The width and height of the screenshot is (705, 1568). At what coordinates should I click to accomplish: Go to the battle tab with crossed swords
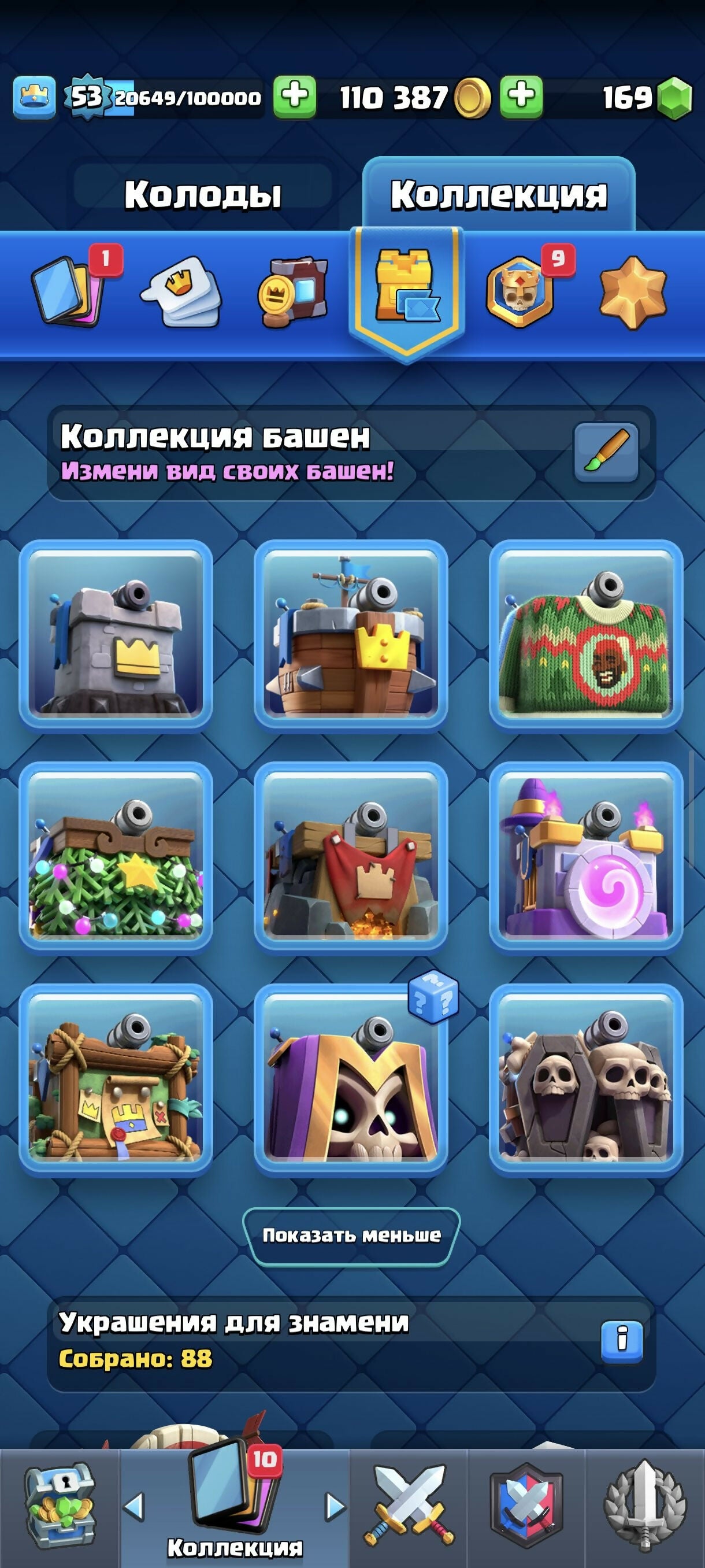409,1507
